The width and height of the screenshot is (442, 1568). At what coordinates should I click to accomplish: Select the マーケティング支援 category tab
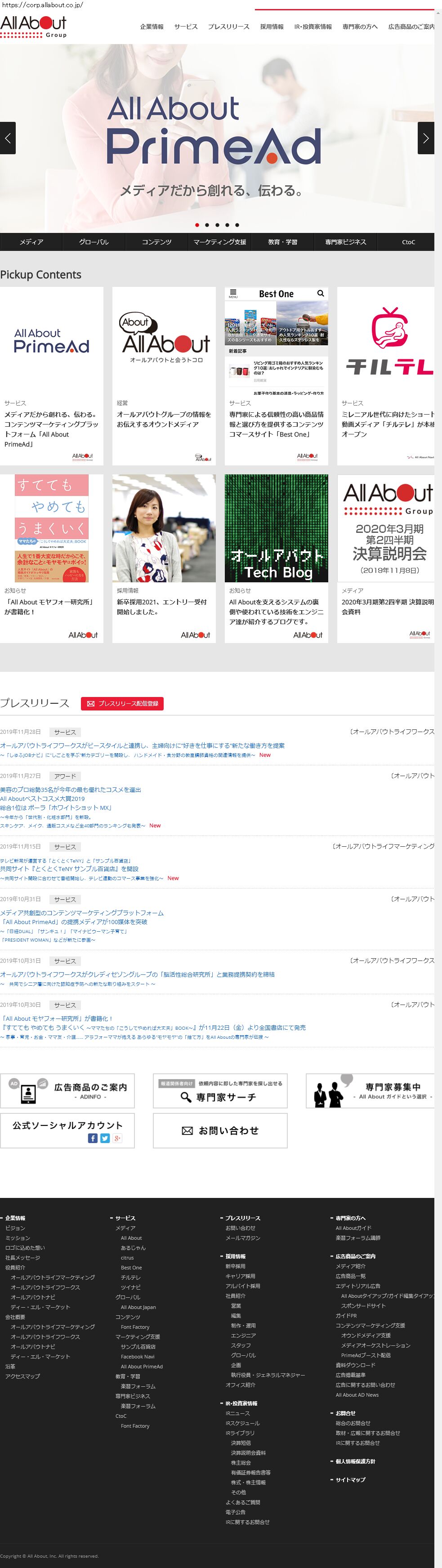pyautogui.click(x=220, y=241)
